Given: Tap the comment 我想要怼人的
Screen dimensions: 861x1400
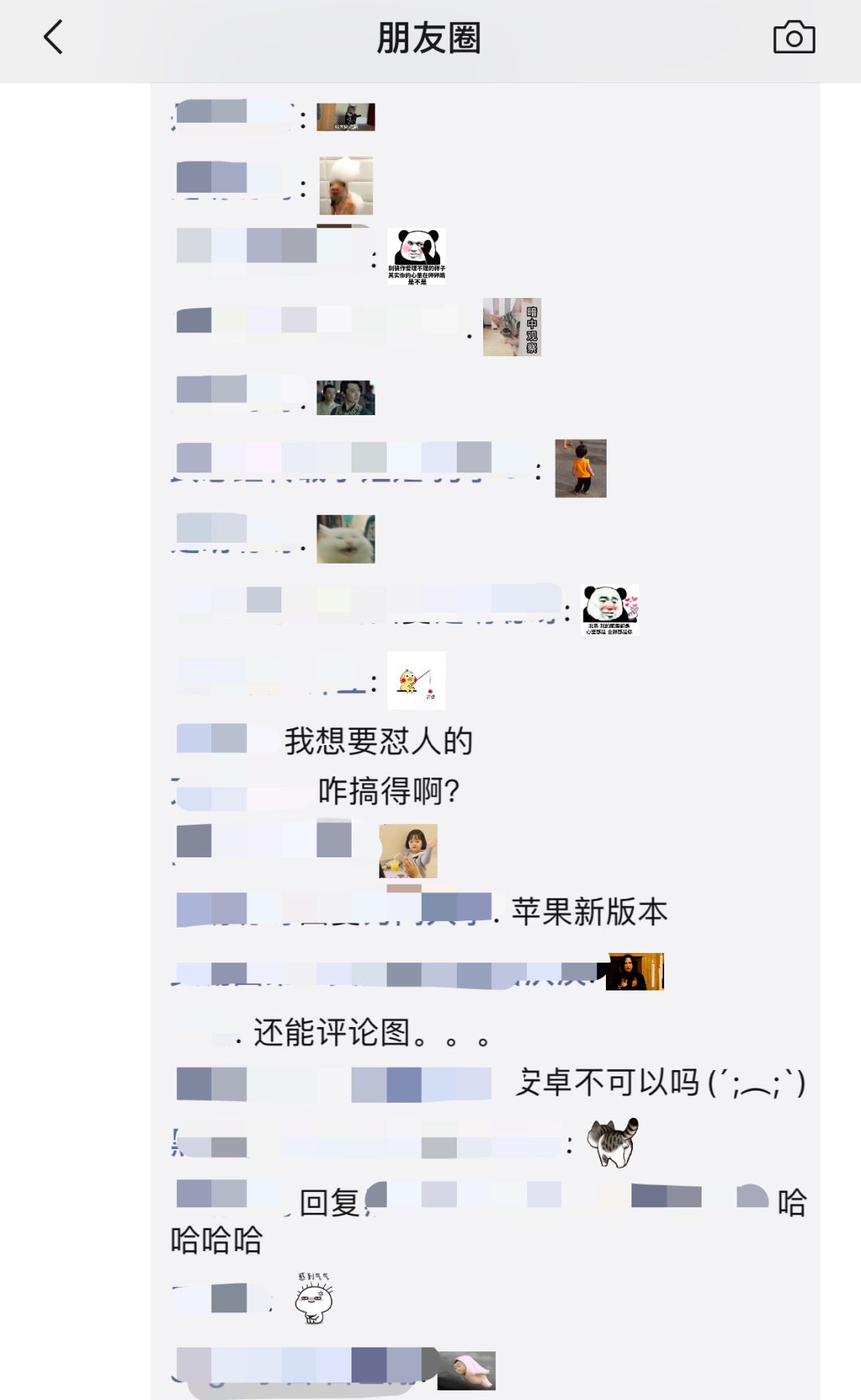Looking at the screenshot, I should click(379, 741).
